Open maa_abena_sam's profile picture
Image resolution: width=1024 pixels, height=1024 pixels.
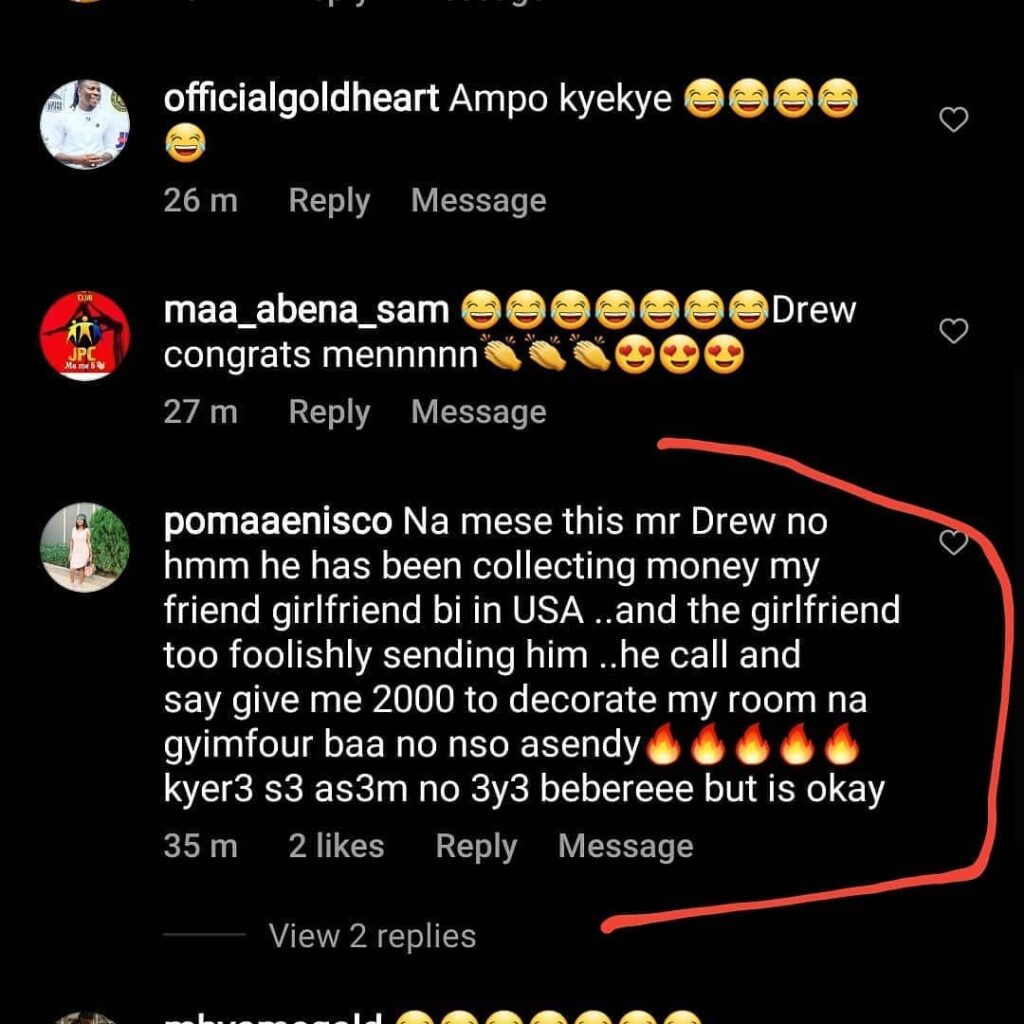click(x=84, y=336)
